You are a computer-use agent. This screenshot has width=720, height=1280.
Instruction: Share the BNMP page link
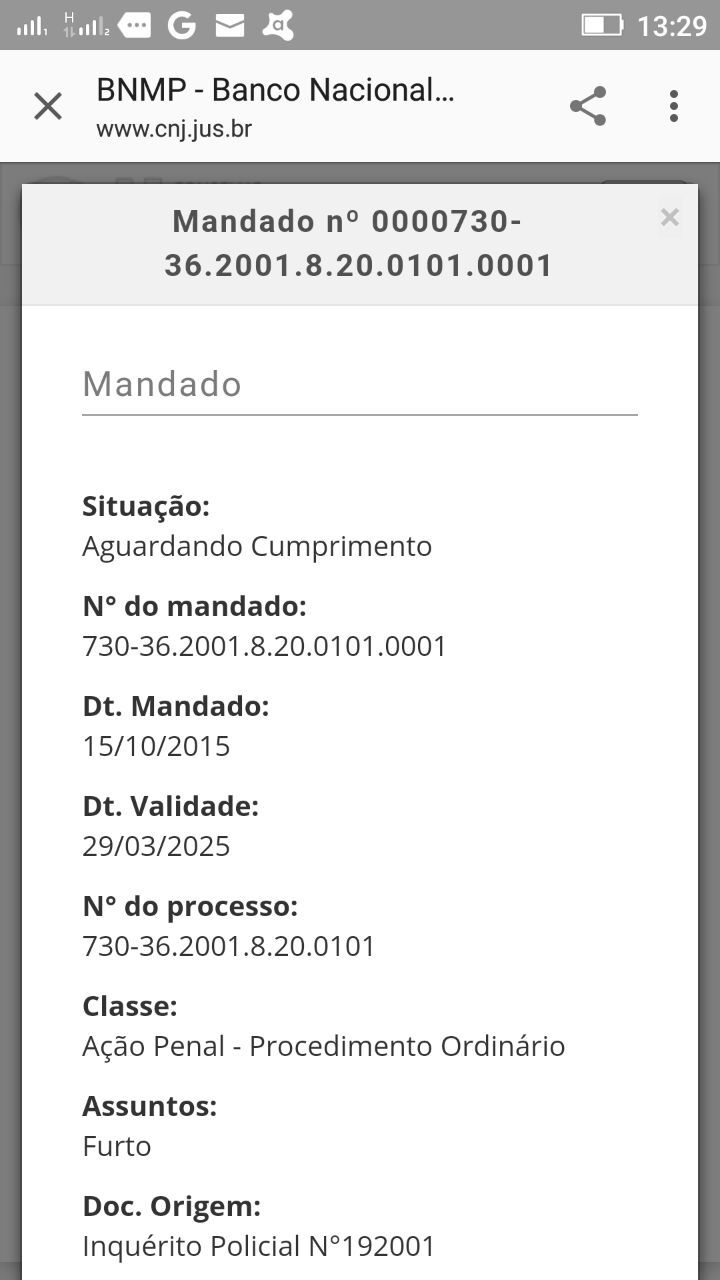click(588, 106)
